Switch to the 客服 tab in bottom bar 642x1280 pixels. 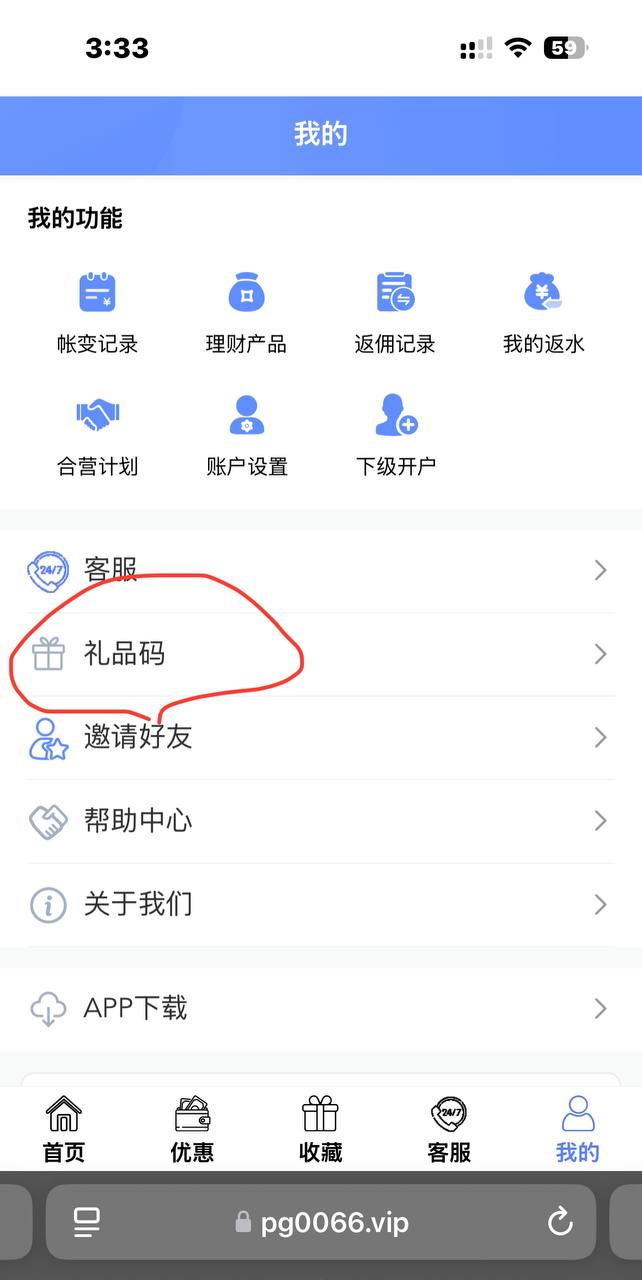[449, 1129]
